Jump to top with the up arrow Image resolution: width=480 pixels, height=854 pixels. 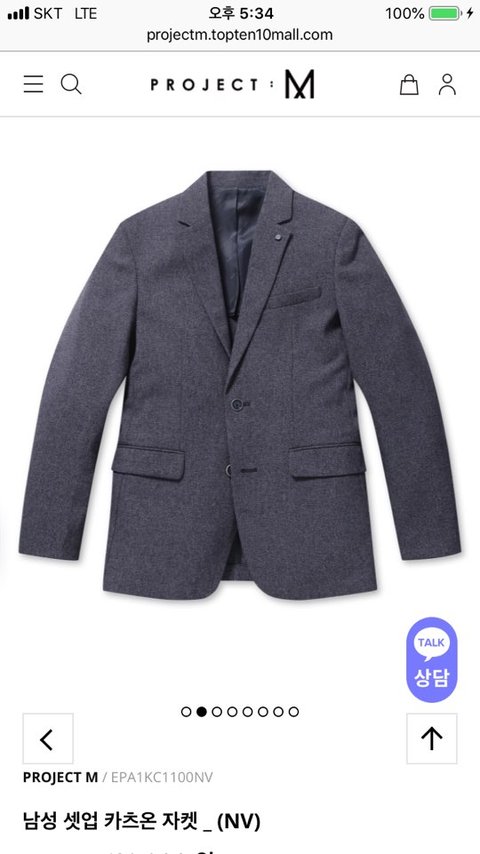click(432, 739)
